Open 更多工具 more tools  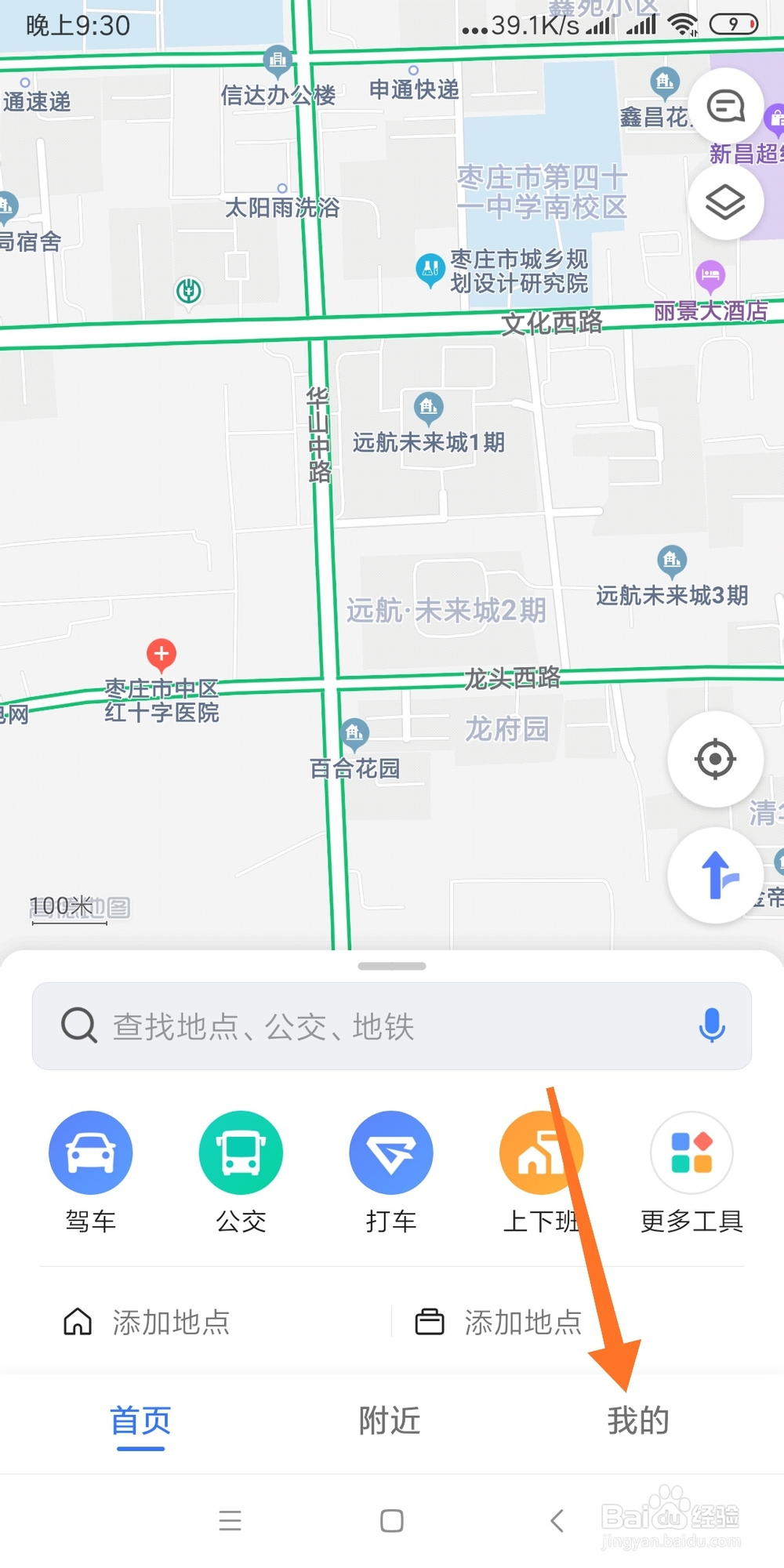[x=691, y=1153]
